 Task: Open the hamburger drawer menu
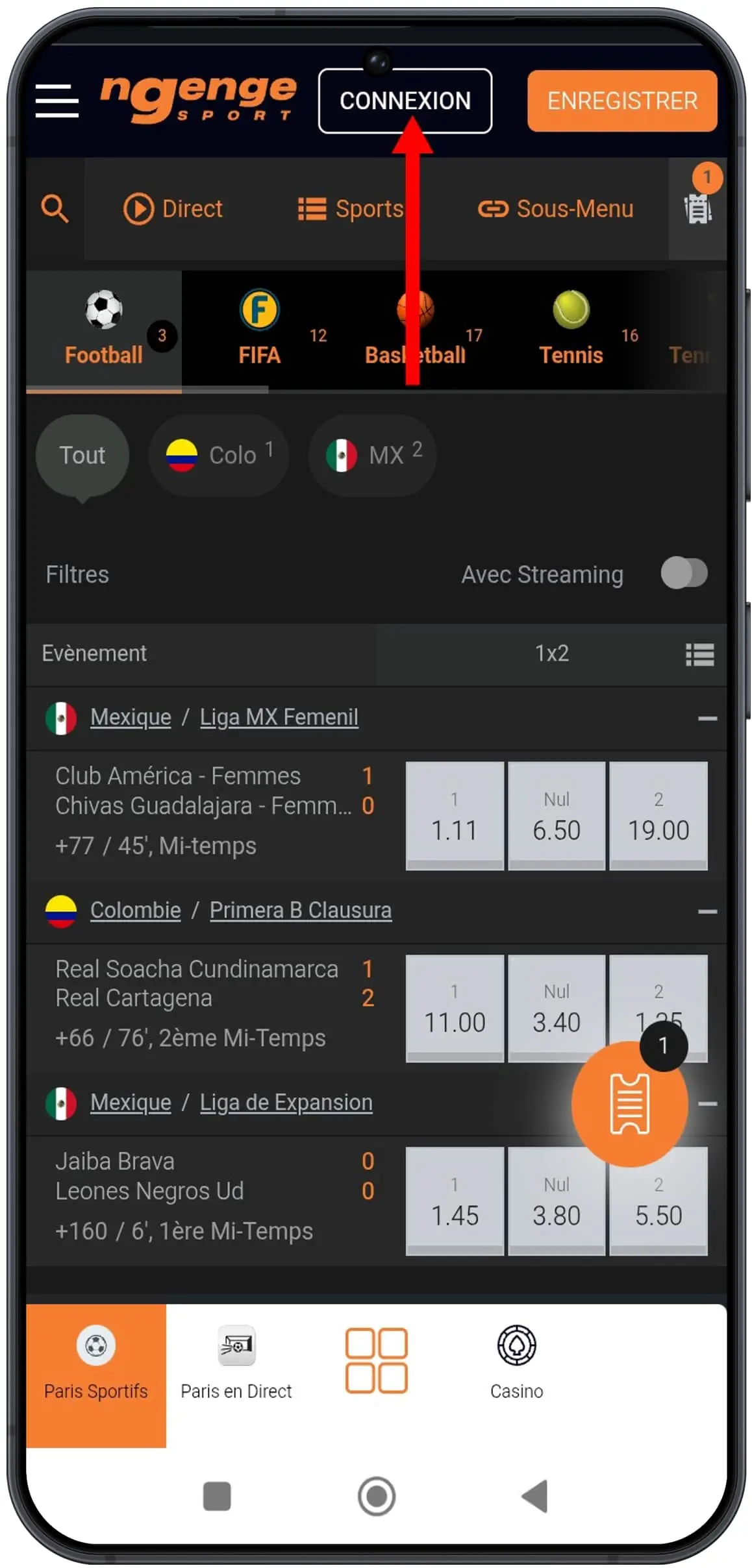pos(57,101)
